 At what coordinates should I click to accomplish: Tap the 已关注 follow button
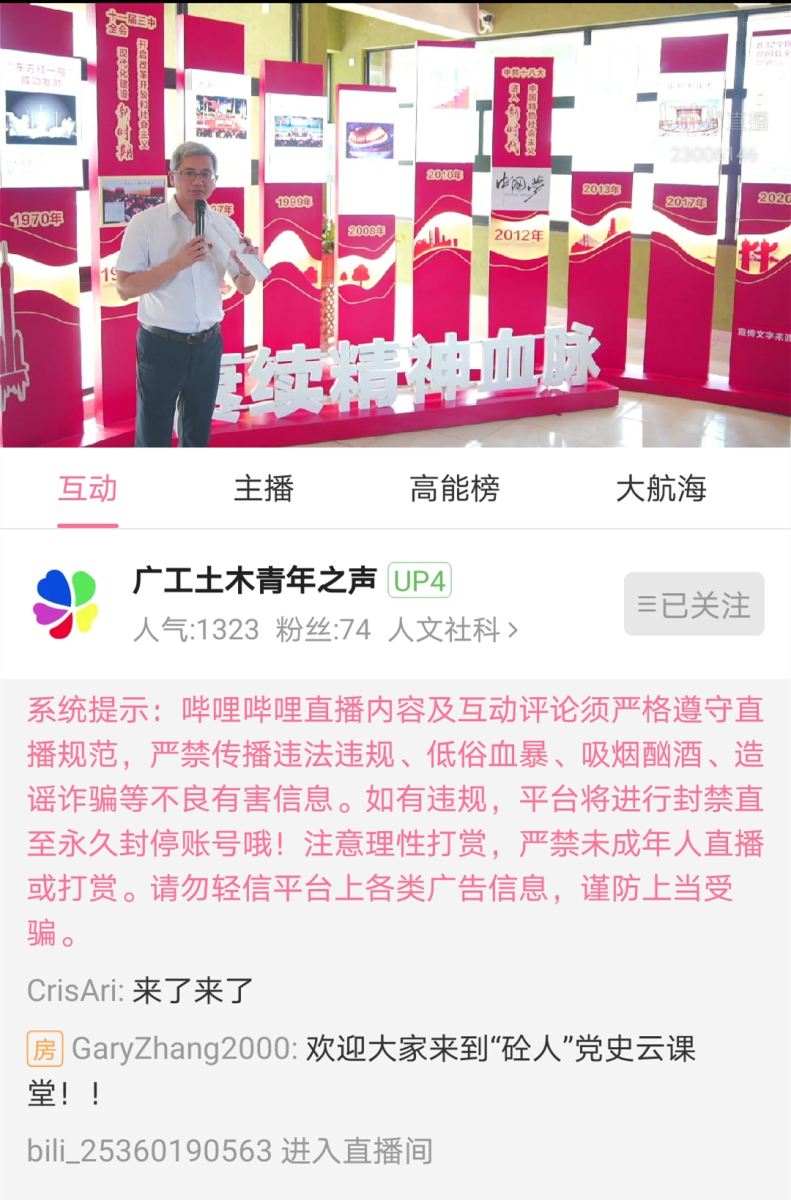coord(694,604)
